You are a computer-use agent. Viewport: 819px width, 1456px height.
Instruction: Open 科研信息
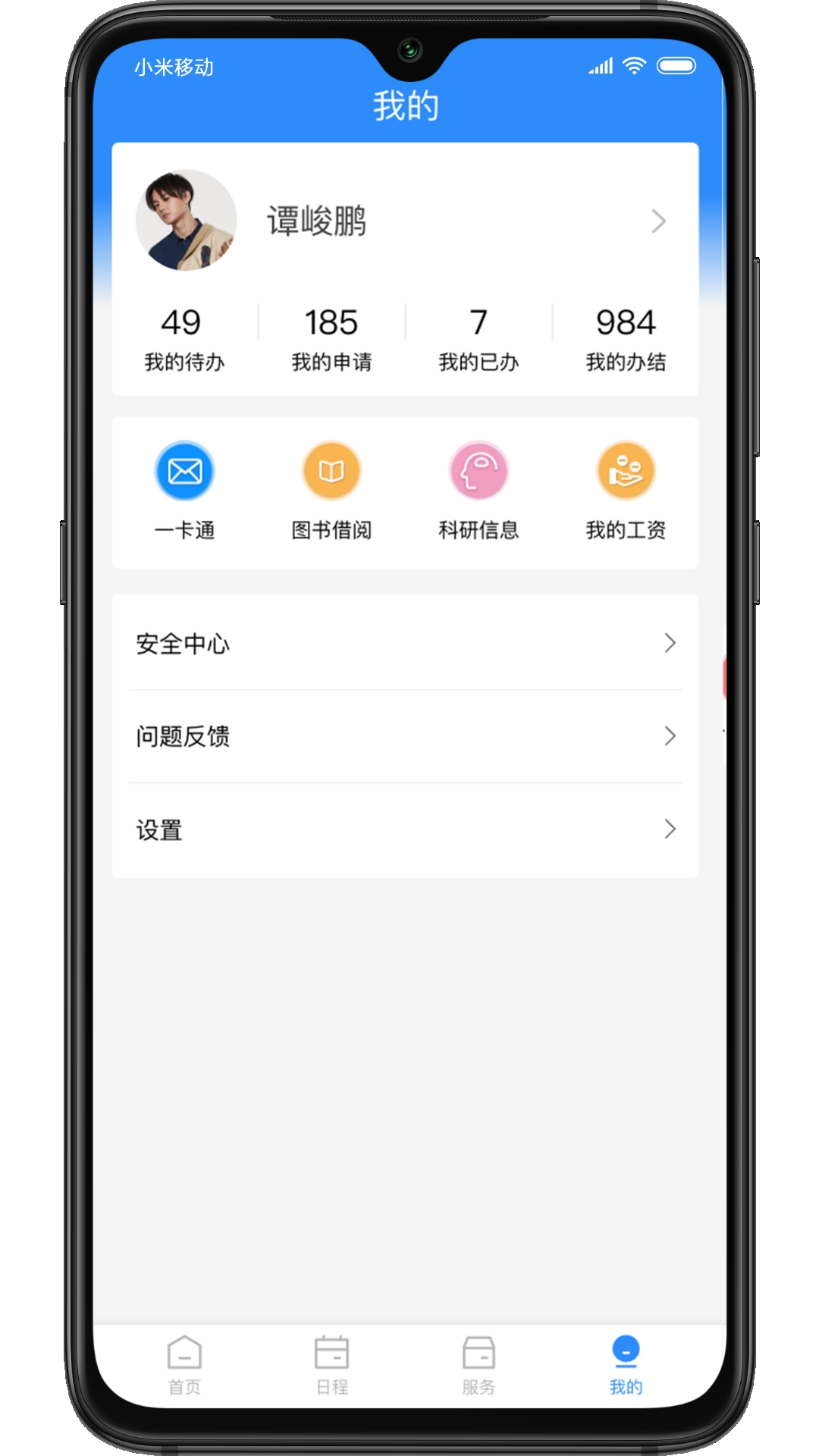point(479,491)
